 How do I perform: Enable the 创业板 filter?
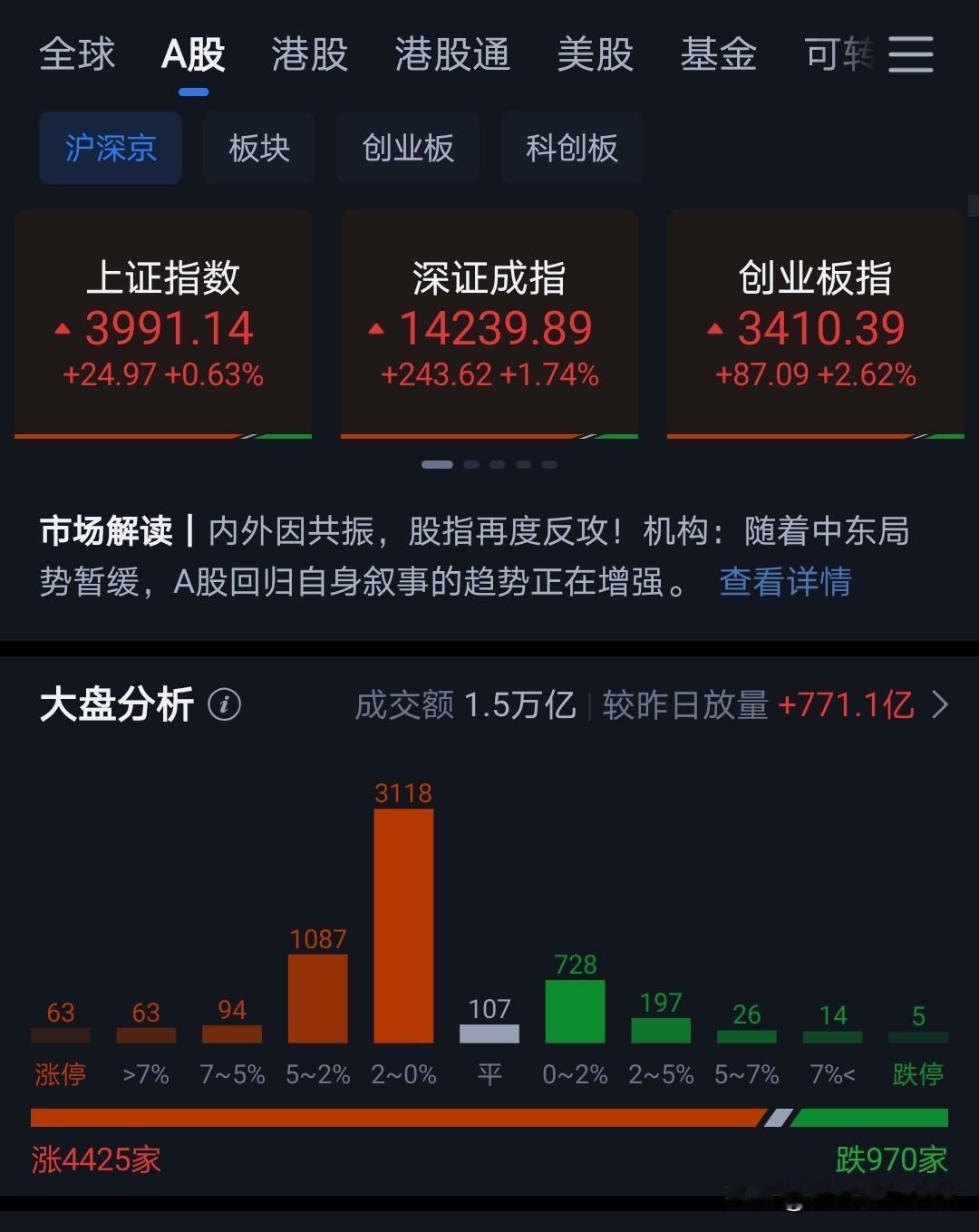[408, 148]
